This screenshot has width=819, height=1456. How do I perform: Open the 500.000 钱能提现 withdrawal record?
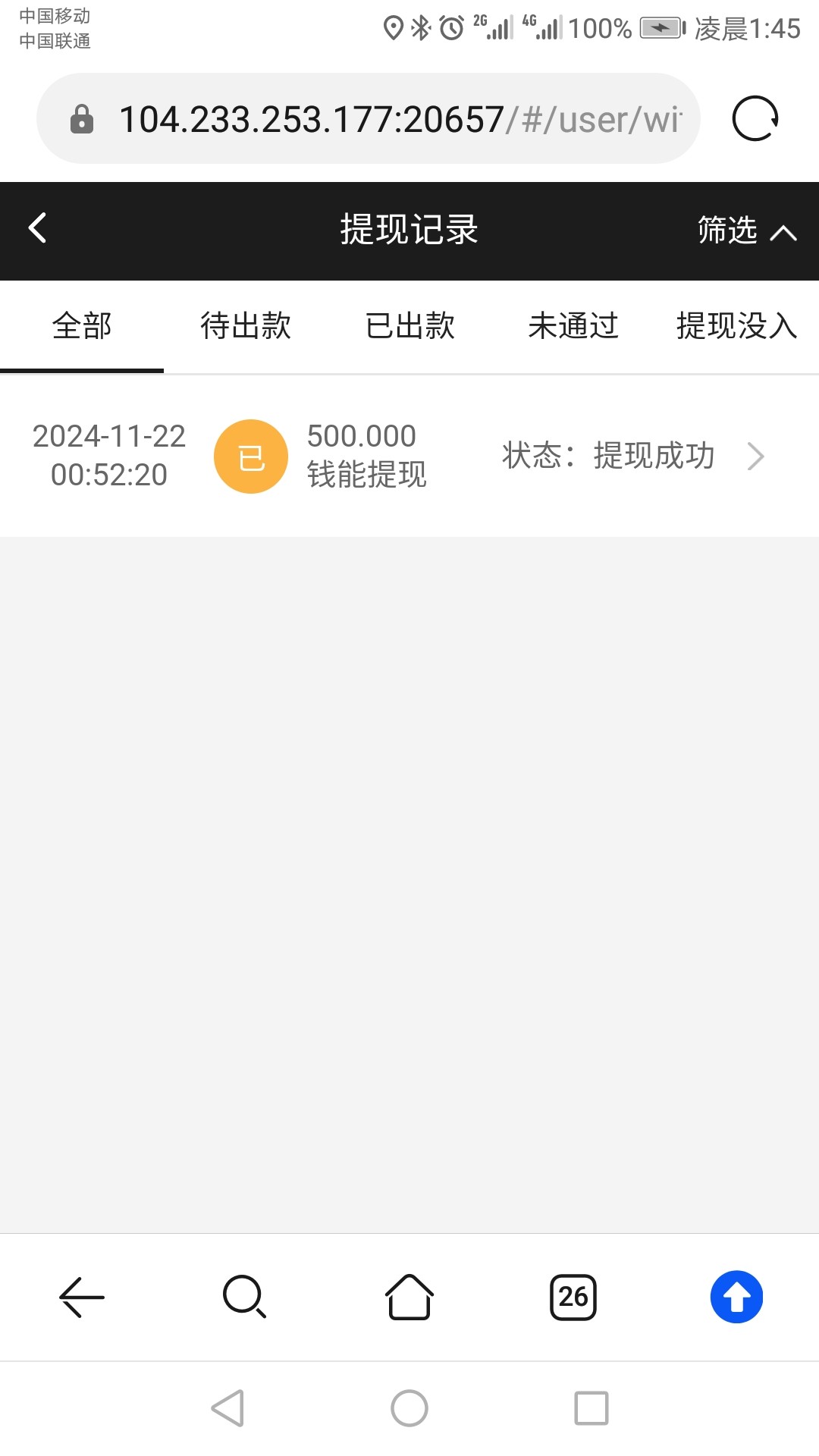click(x=409, y=456)
